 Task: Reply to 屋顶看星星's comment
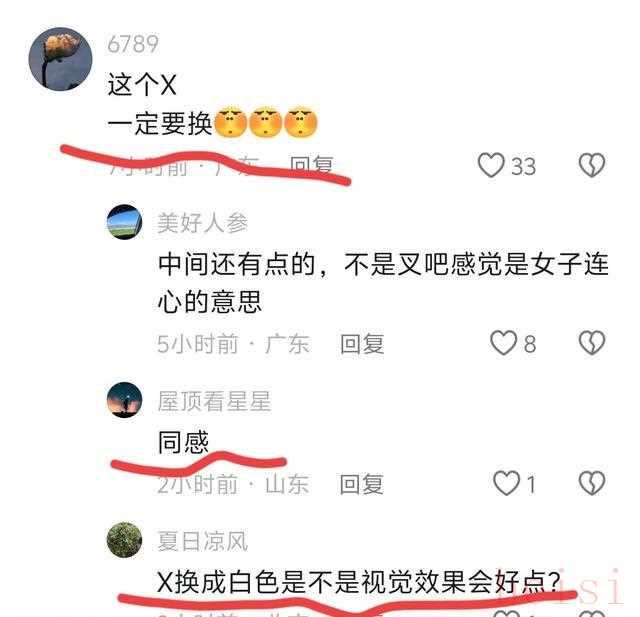click(x=362, y=484)
